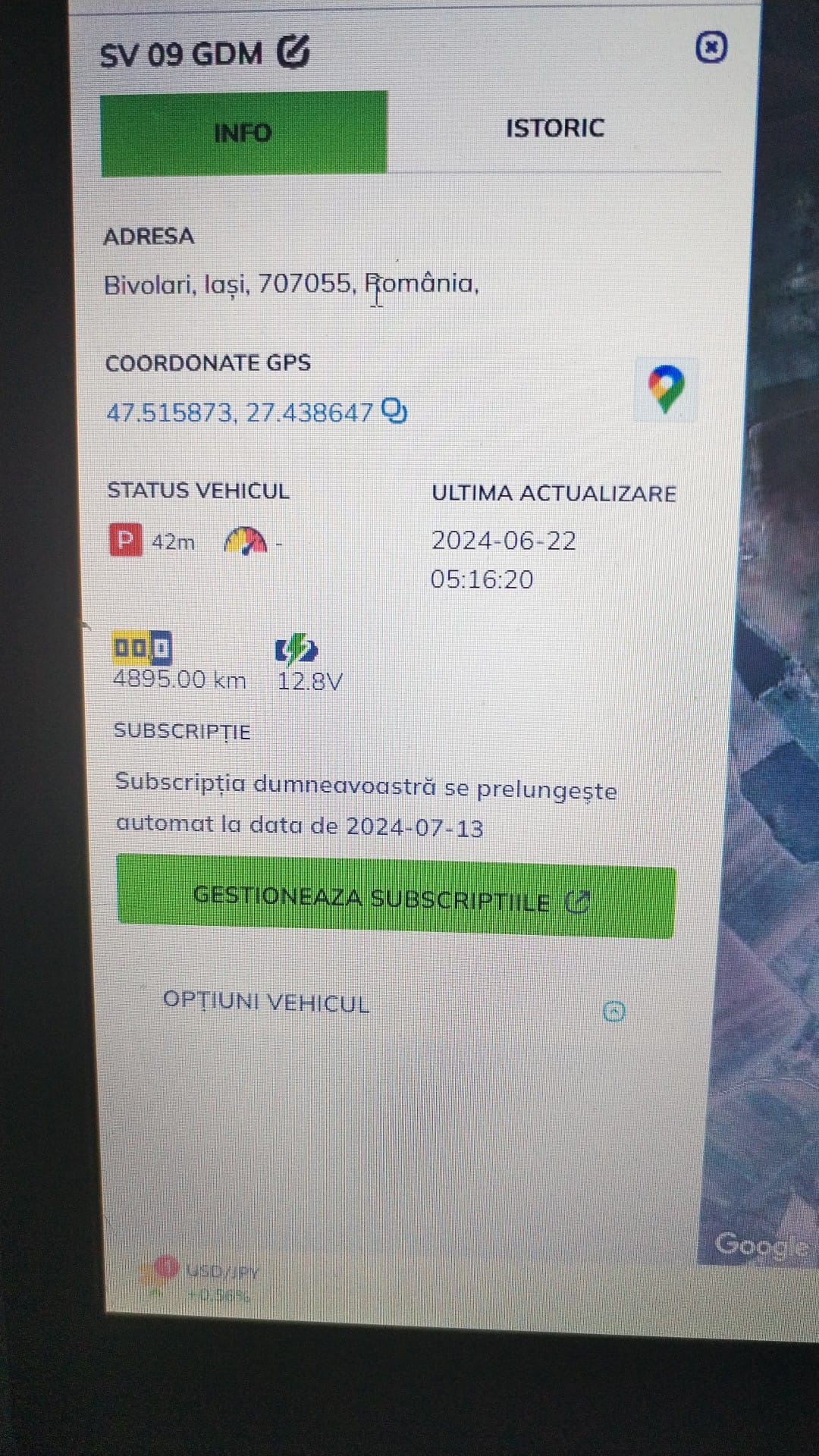Open Gestioneaza Subscriptiile

[x=395, y=899]
